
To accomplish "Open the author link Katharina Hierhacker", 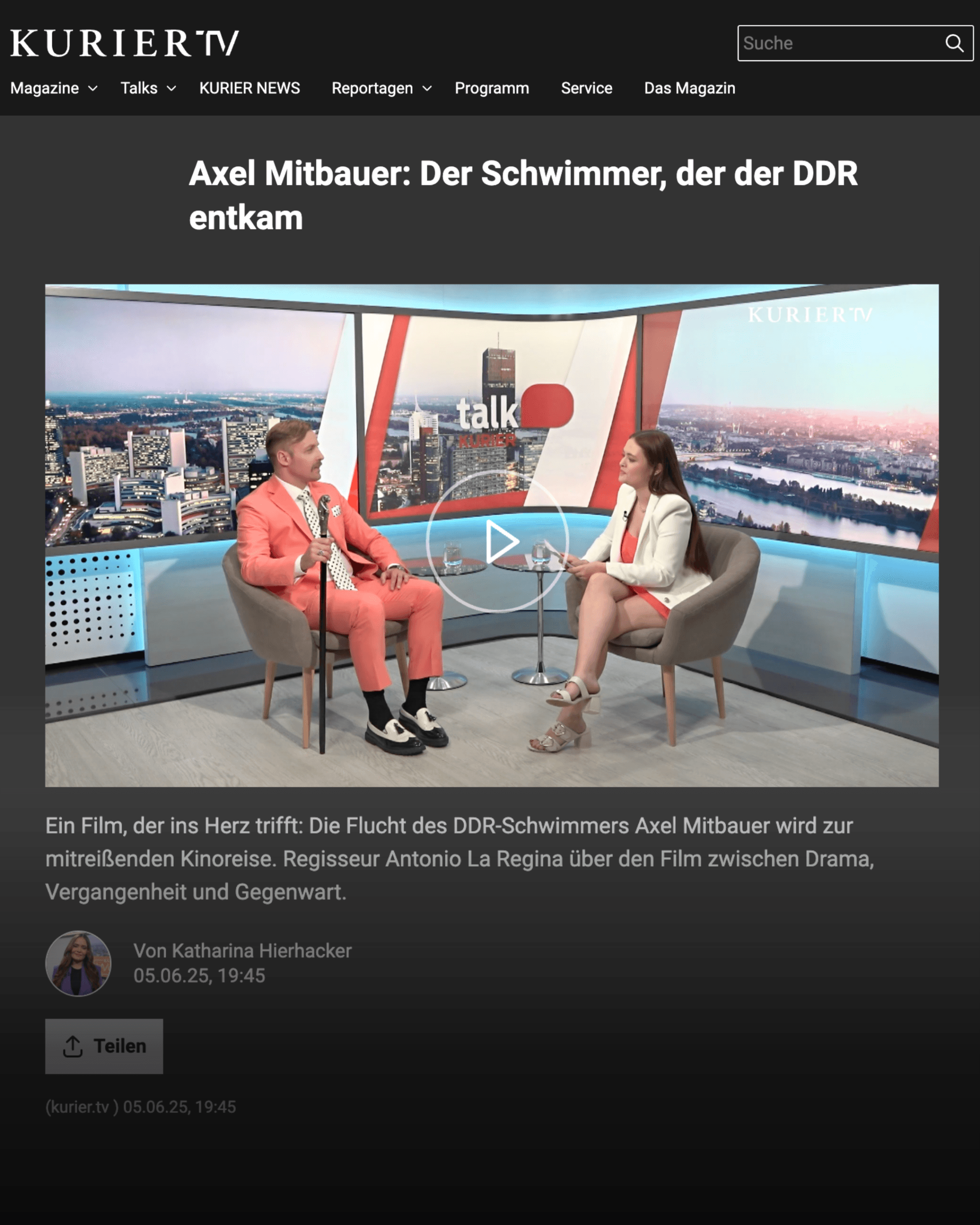I will point(242,950).
